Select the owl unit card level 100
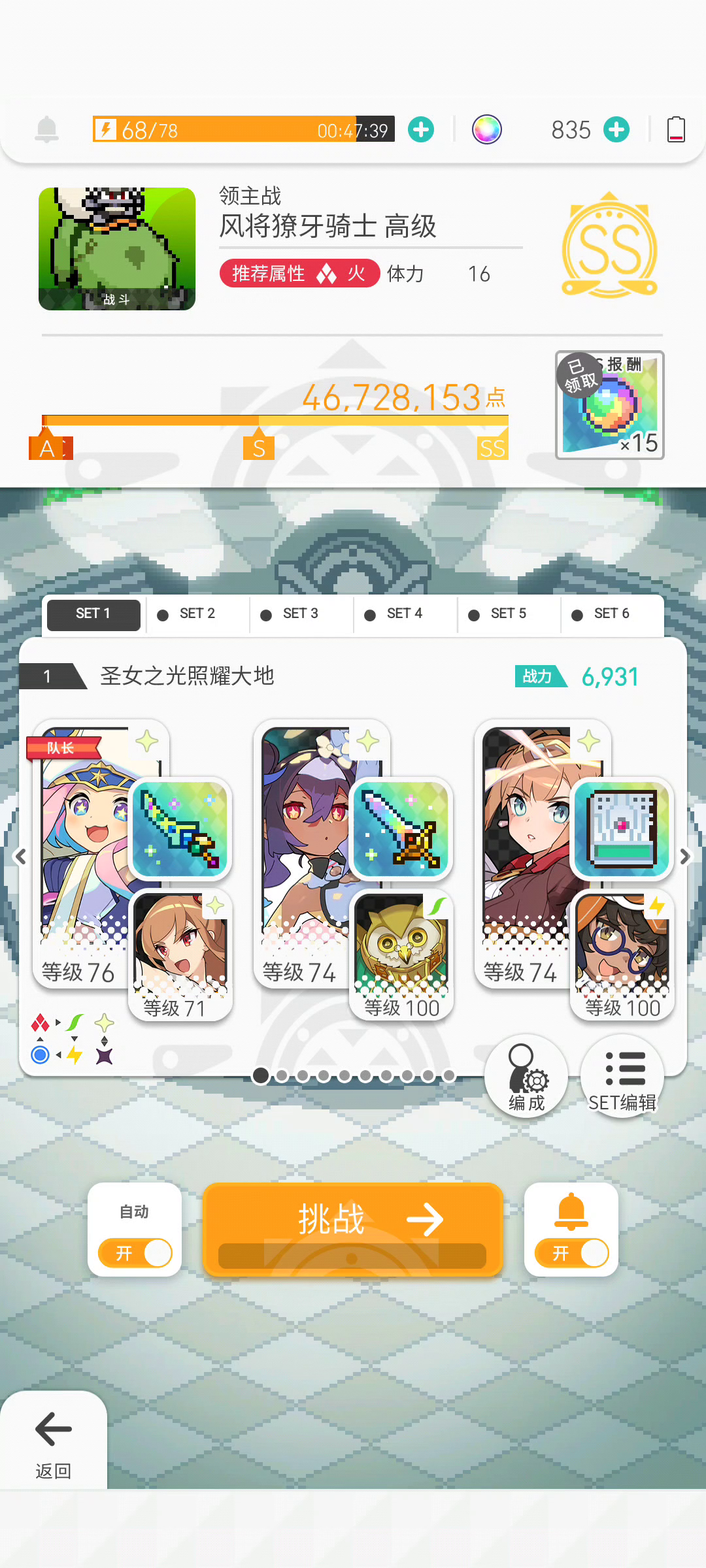Image resolution: width=706 pixels, height=1568 pixels. pos(401,955)
